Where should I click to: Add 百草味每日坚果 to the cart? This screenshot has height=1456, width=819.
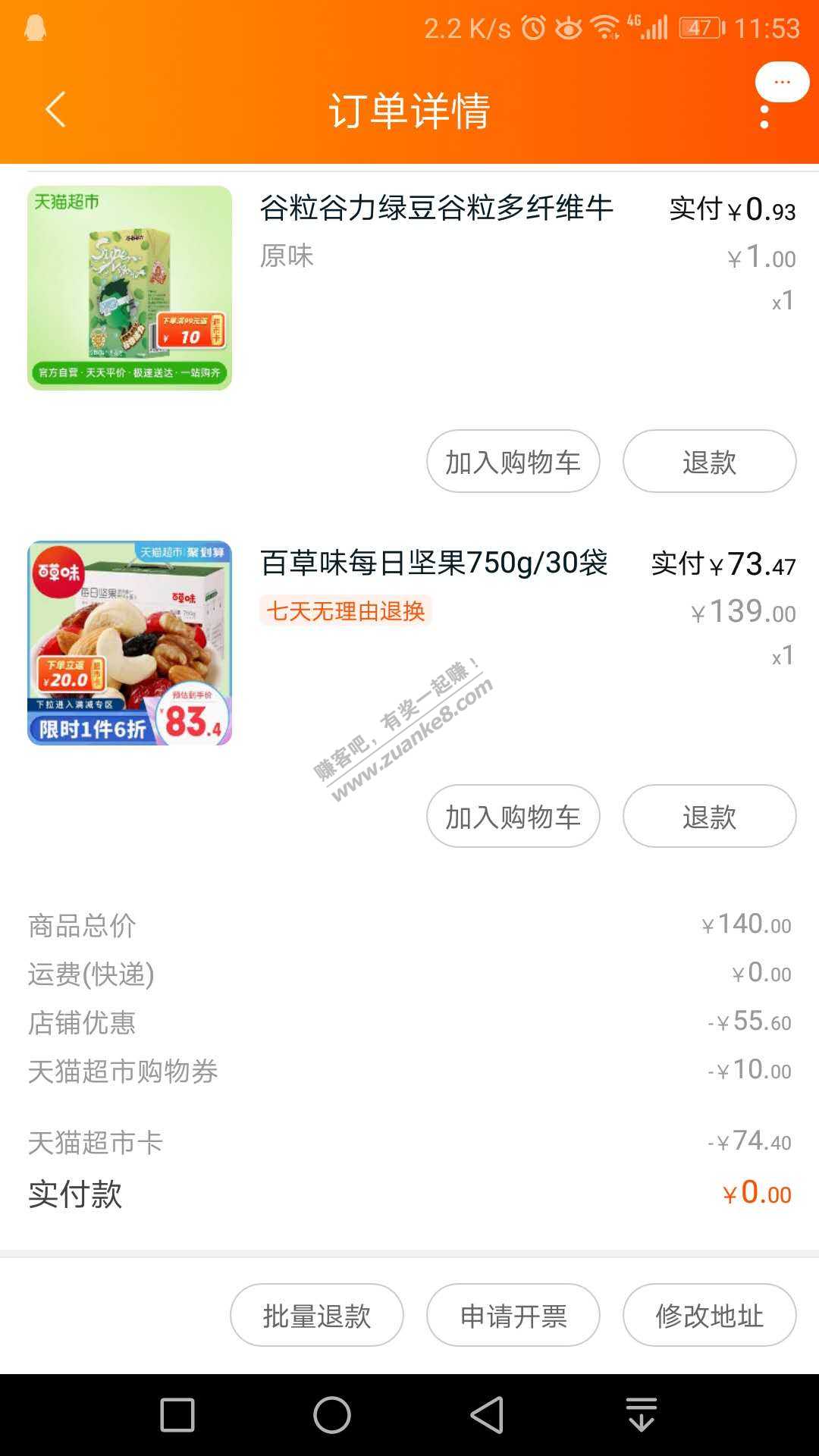[513, 817]
